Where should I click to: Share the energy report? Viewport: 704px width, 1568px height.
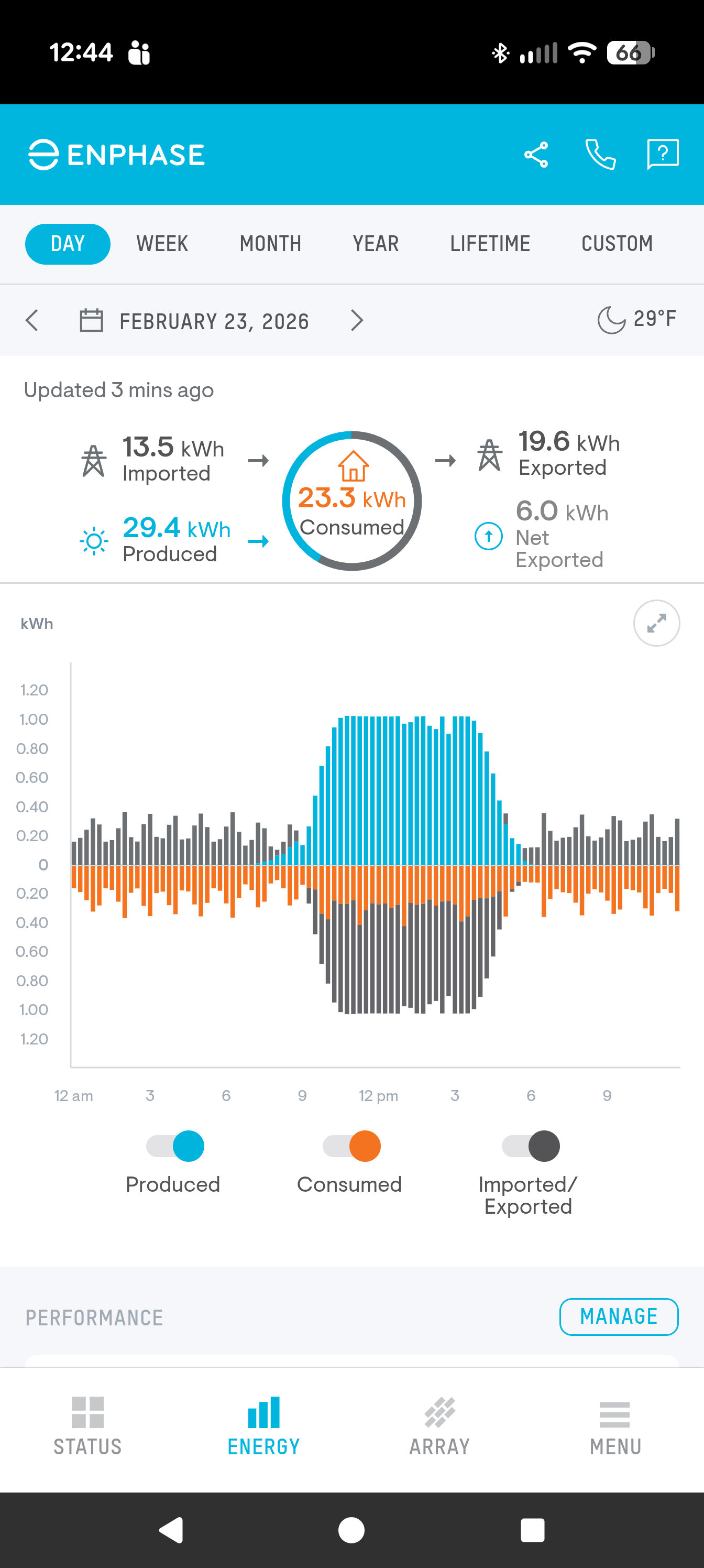535,155
